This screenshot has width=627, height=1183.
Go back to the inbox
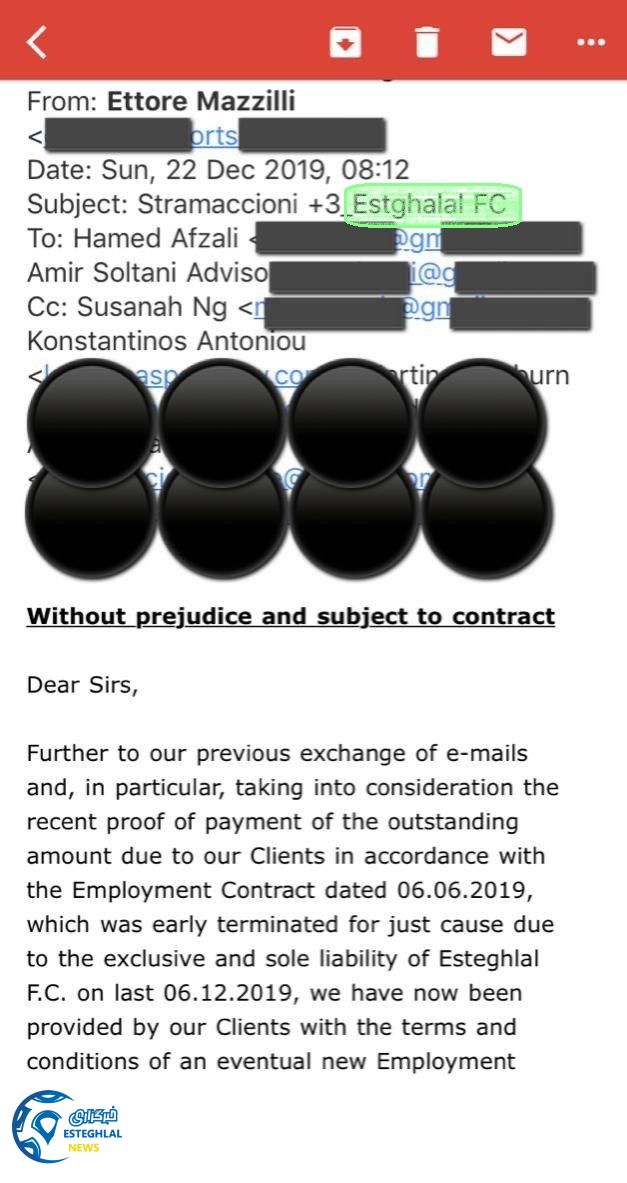click(x=37, y=42)
